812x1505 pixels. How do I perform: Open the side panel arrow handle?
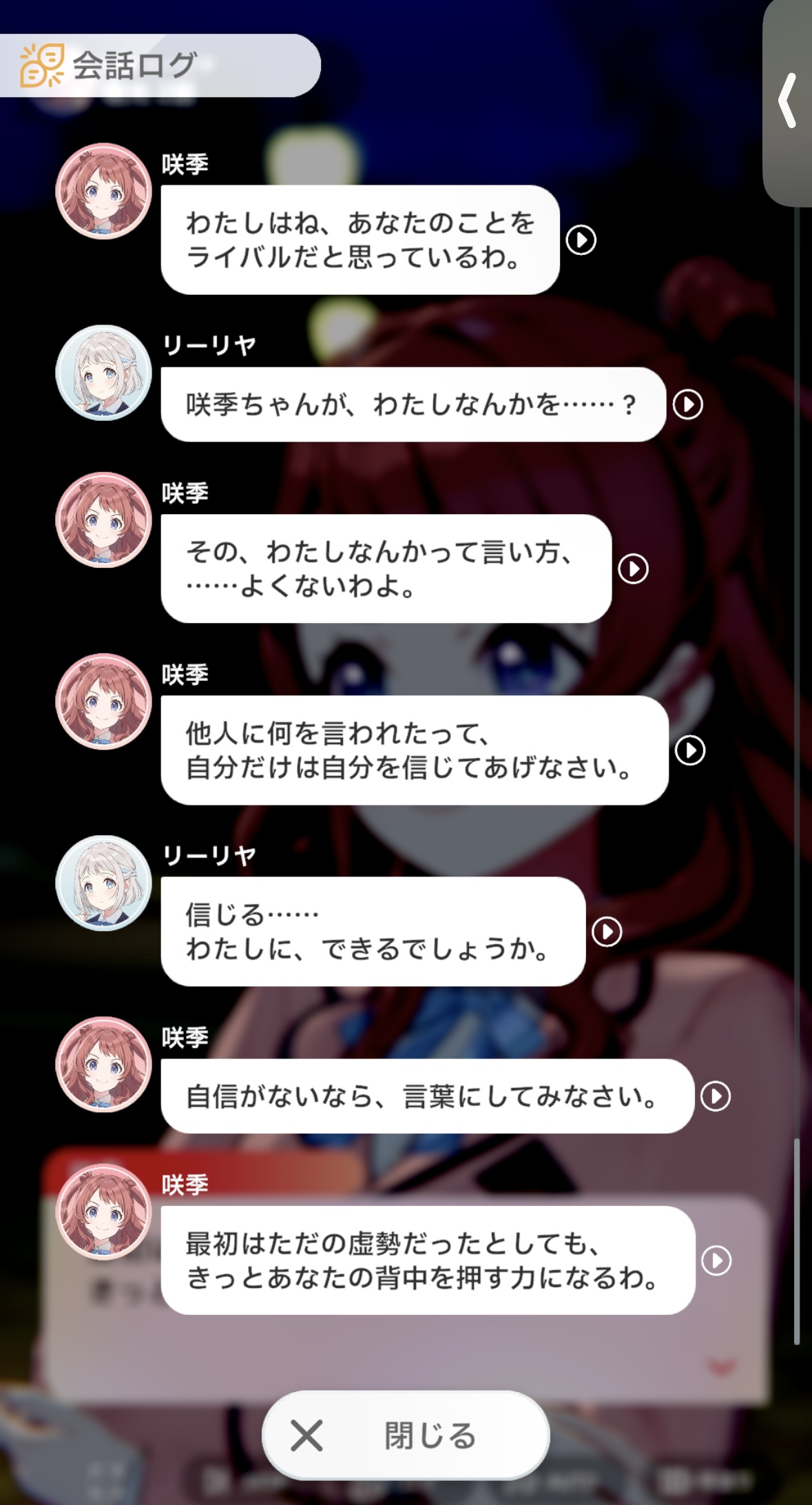(788, 101)
